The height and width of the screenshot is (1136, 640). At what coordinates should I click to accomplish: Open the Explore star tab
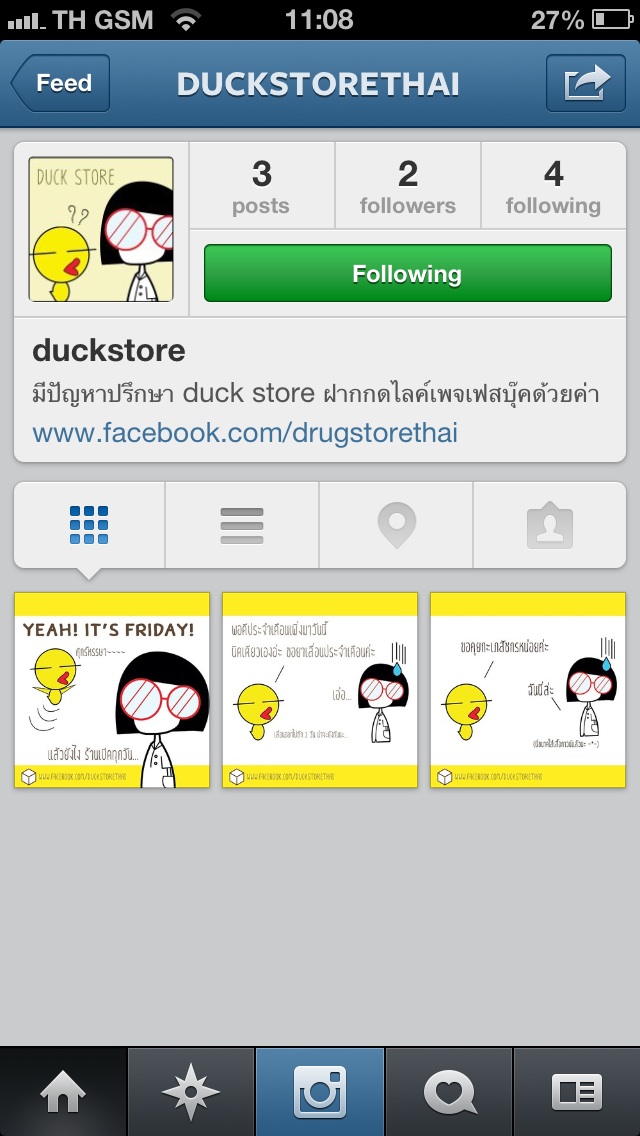(191, 1092)
